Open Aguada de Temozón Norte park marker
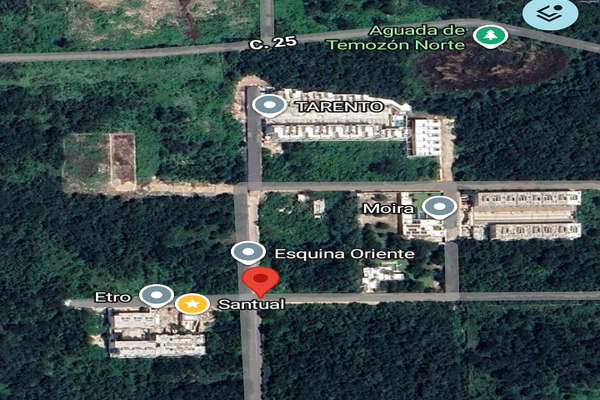 491,36
